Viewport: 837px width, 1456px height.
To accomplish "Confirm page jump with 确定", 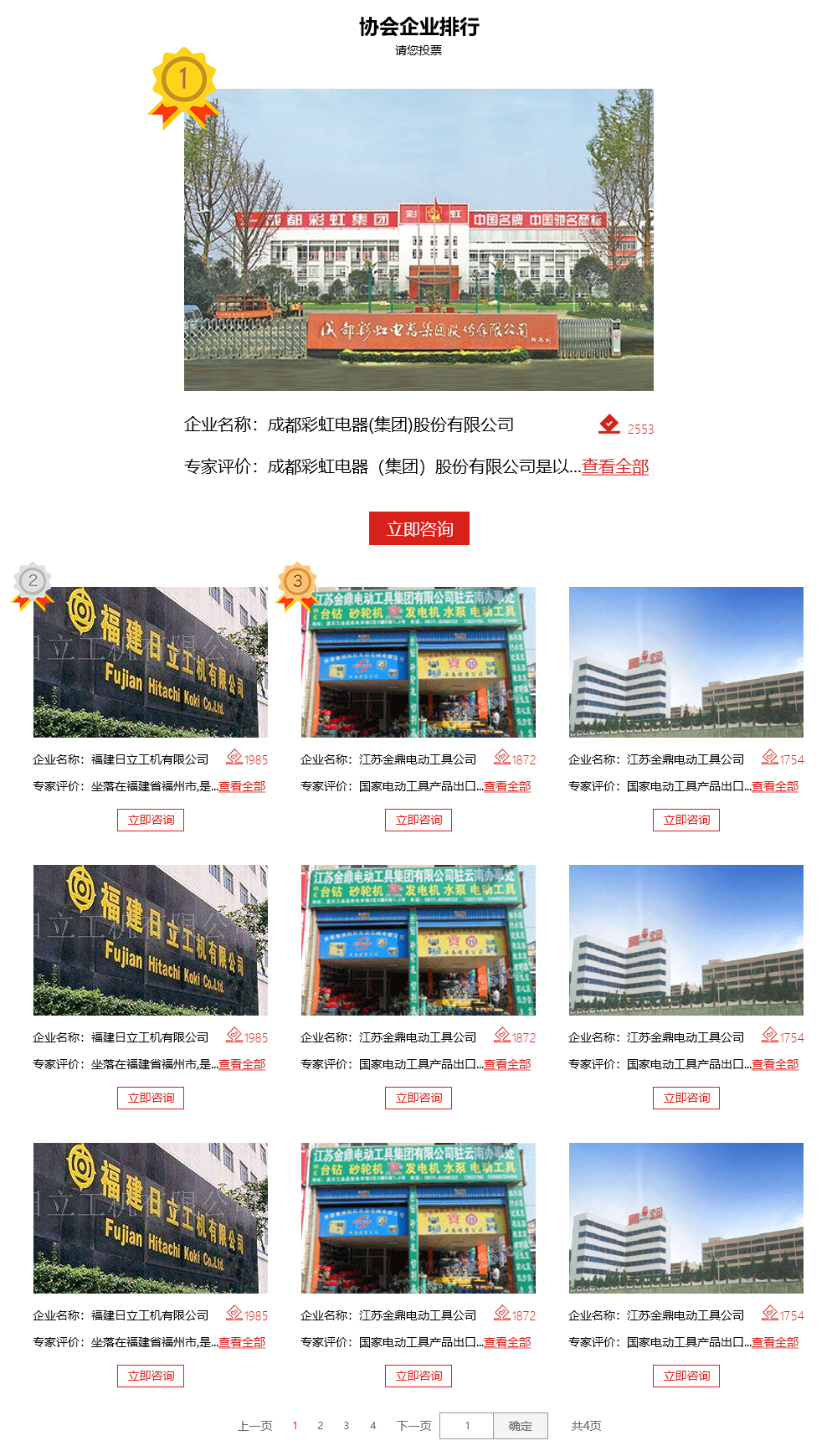I will tap(520, 1426).
